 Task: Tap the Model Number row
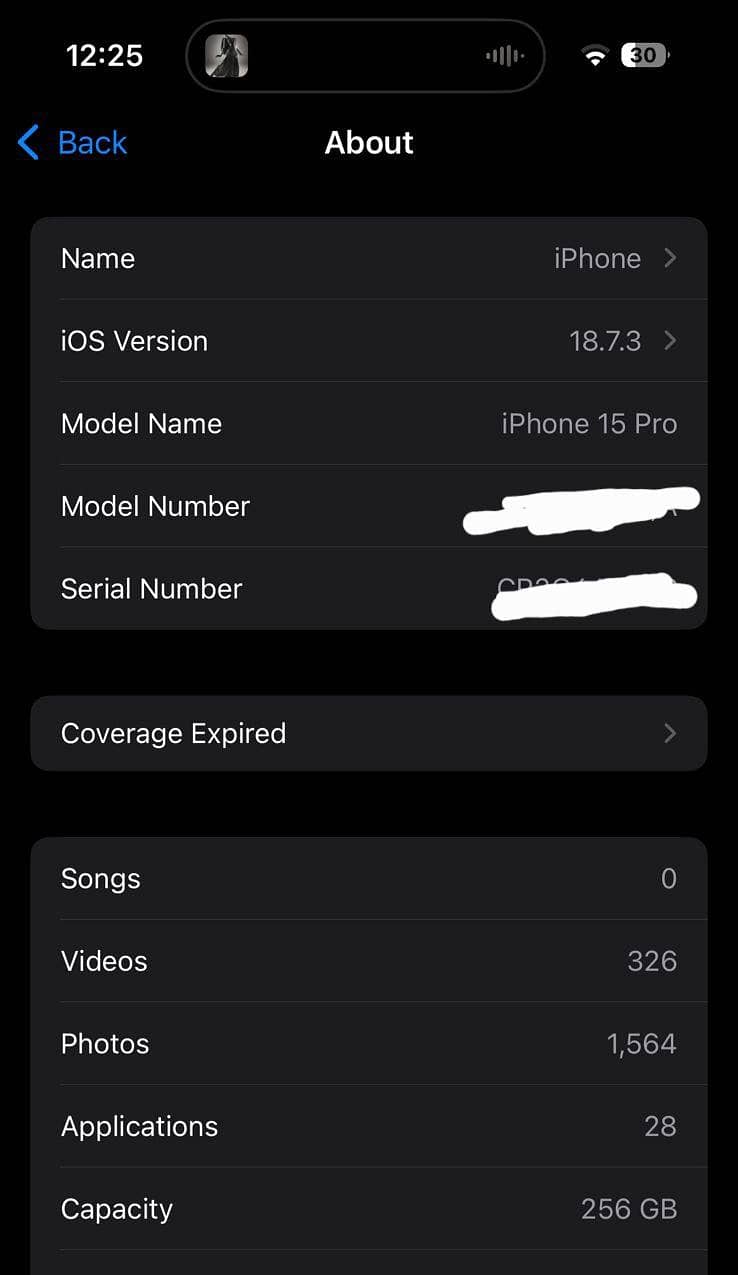[x=369, y=506]
